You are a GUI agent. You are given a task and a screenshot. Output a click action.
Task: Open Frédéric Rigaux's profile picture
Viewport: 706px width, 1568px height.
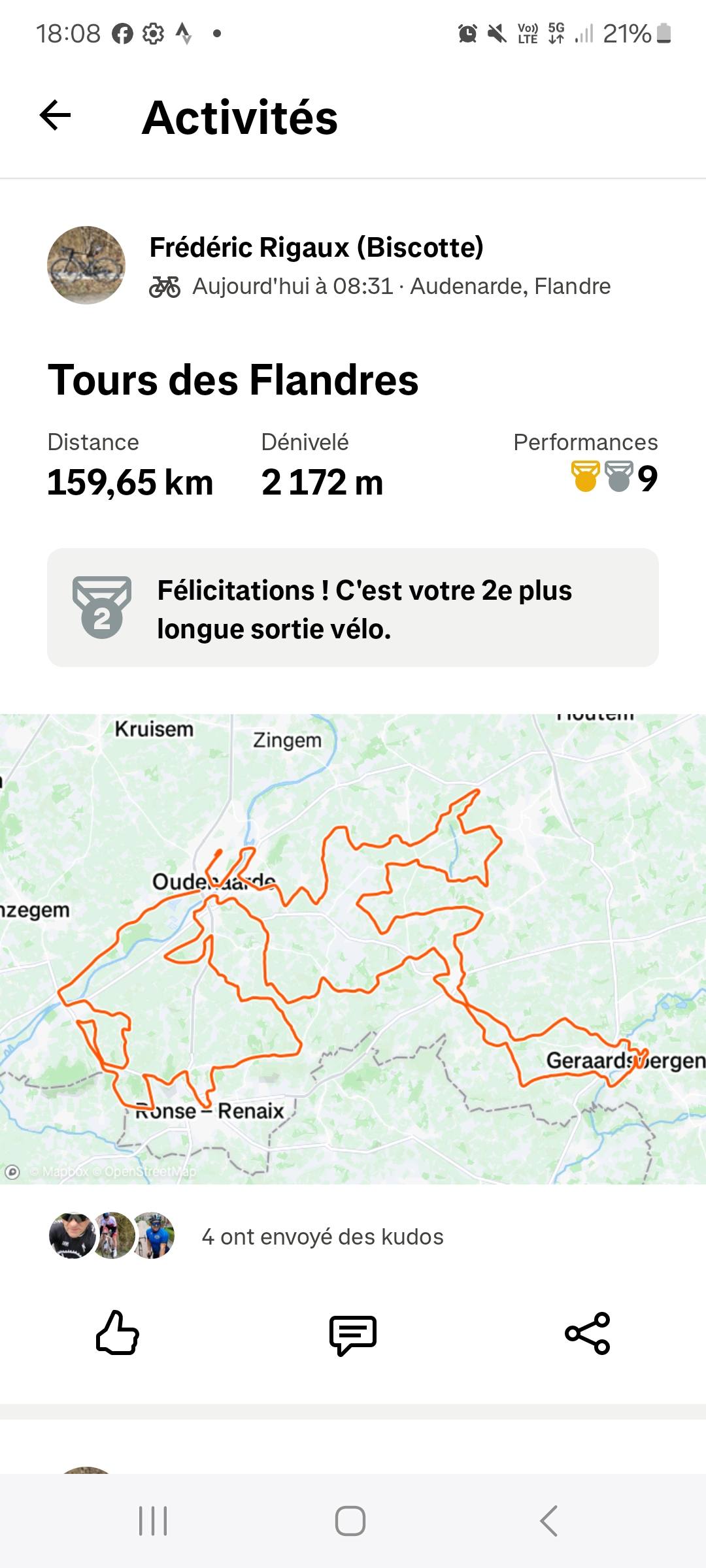[x=86, y=265]
